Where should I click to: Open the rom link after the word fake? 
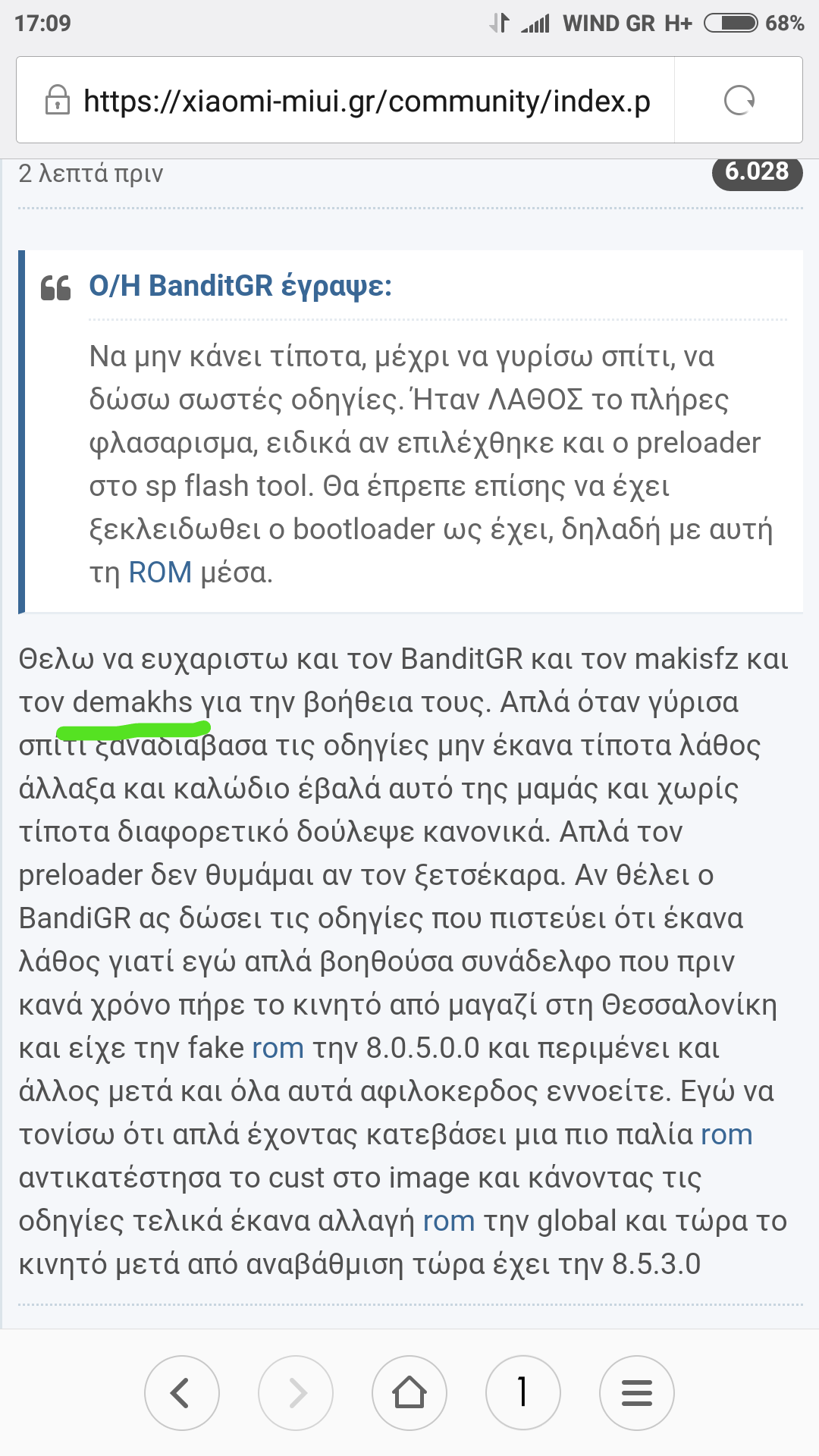tap(278, 1048)
